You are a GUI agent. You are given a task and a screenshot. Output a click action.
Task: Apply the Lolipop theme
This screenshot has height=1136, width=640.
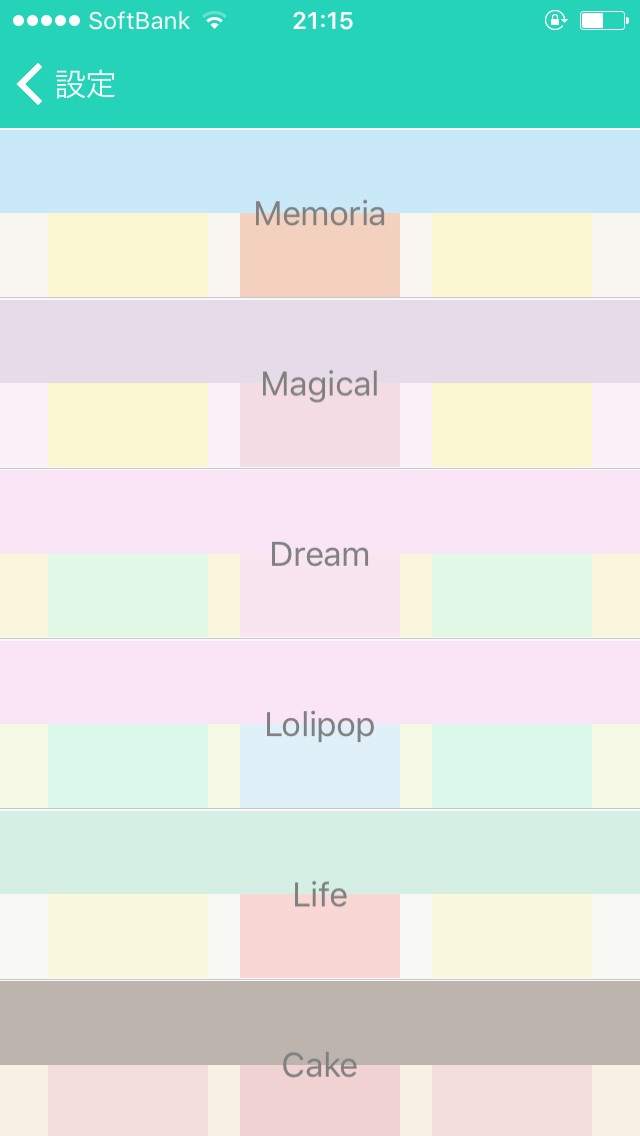coord(320,724)
